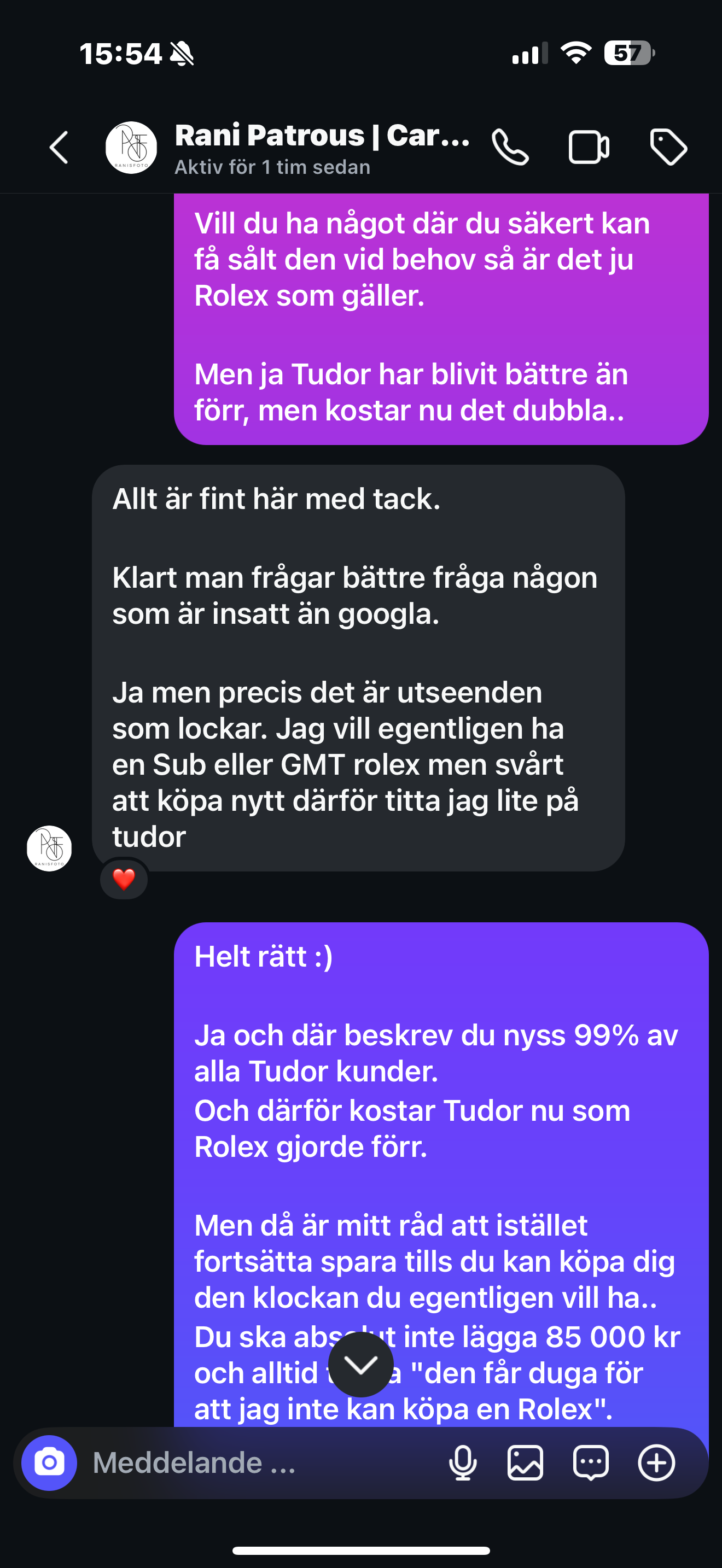Open more options with the plus icon

click(x=656, y=1462)
